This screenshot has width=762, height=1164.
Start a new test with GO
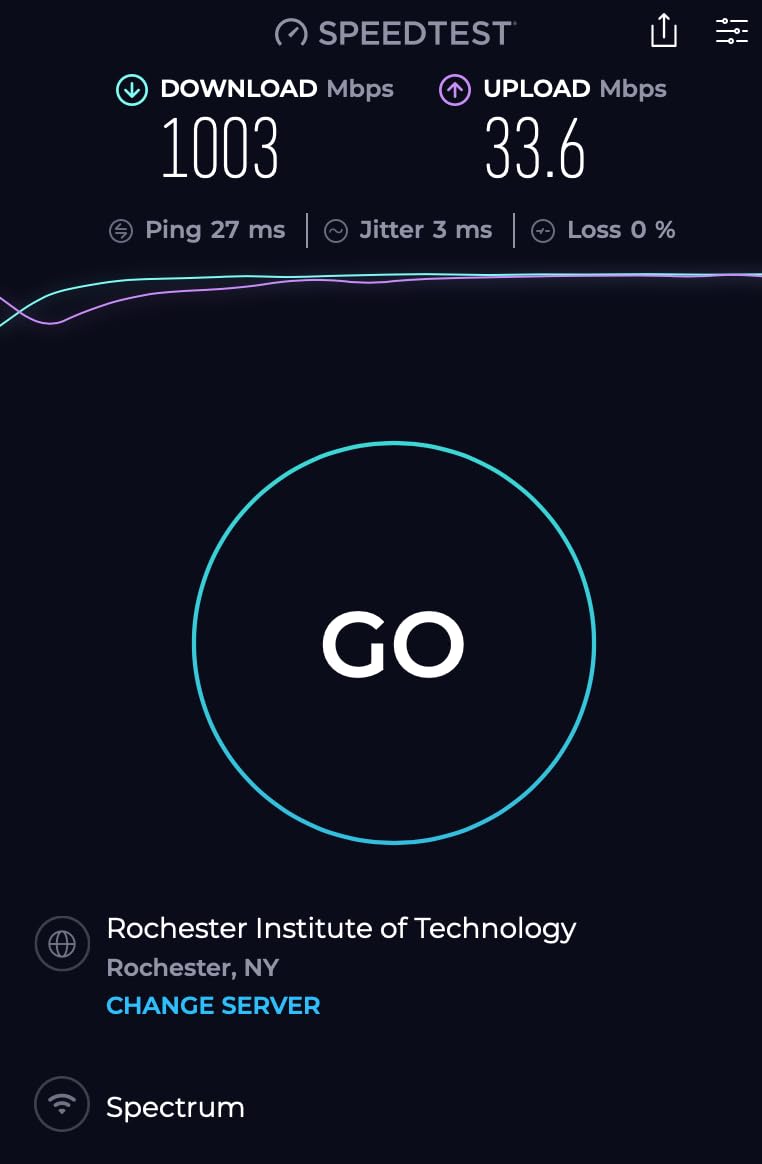coord(394,642)
